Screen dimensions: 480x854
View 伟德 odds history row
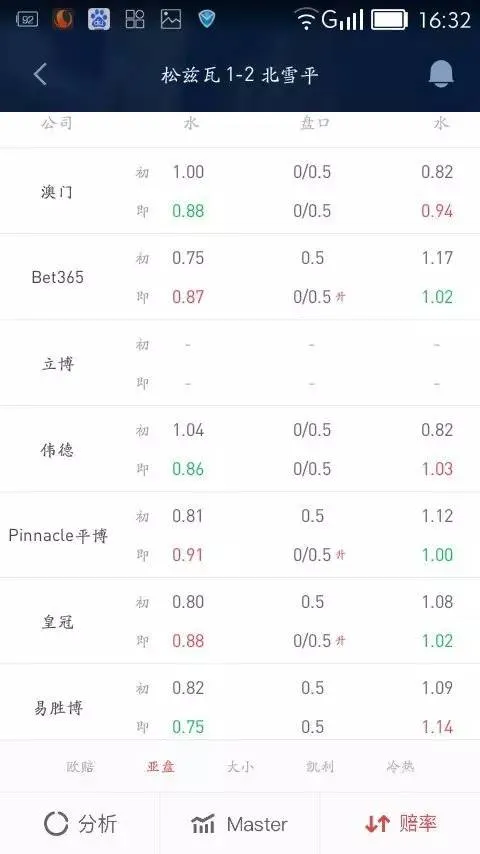(x=240, y=449)
